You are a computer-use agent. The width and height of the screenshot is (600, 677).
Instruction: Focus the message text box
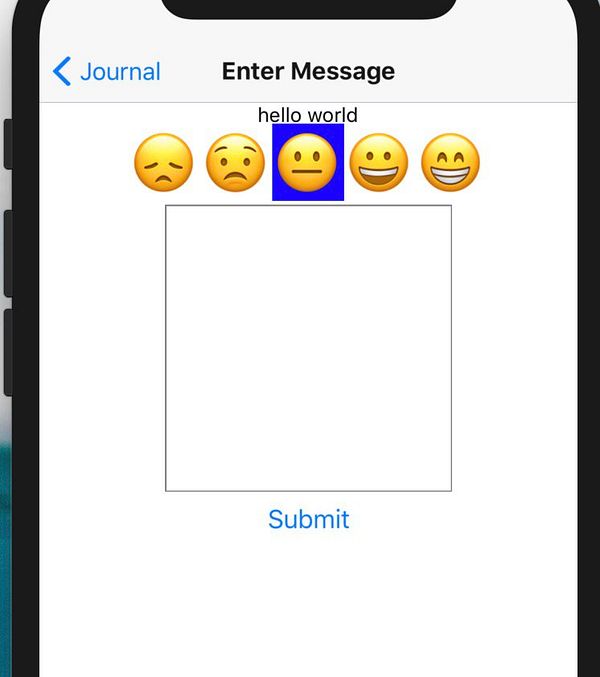308,348
